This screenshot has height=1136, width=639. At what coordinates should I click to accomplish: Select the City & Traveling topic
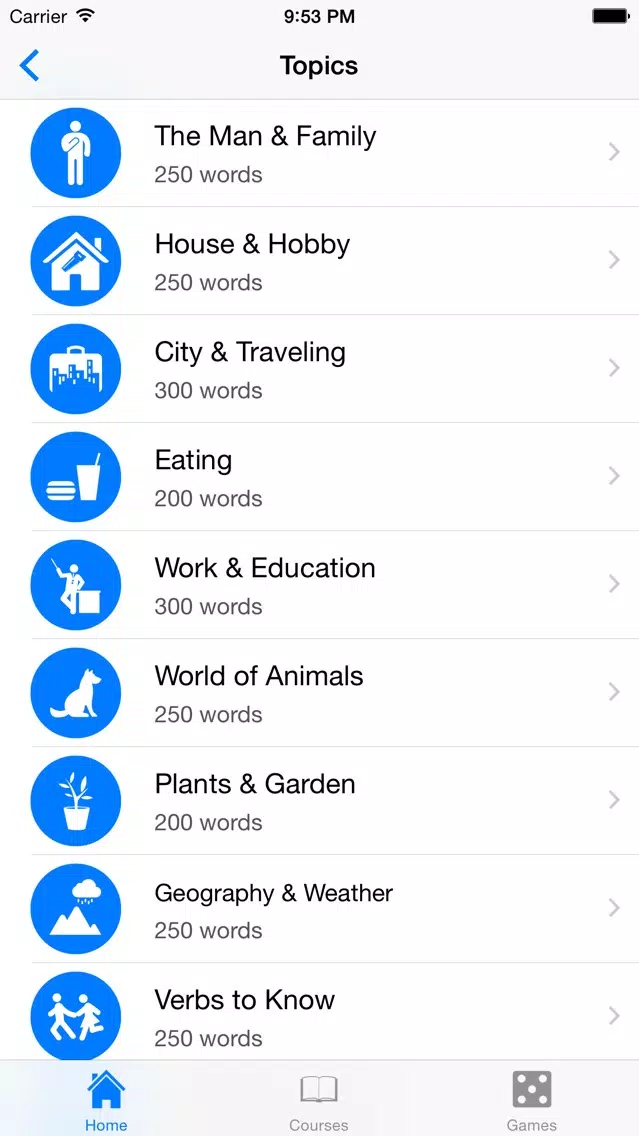click(x=320, y=369)
